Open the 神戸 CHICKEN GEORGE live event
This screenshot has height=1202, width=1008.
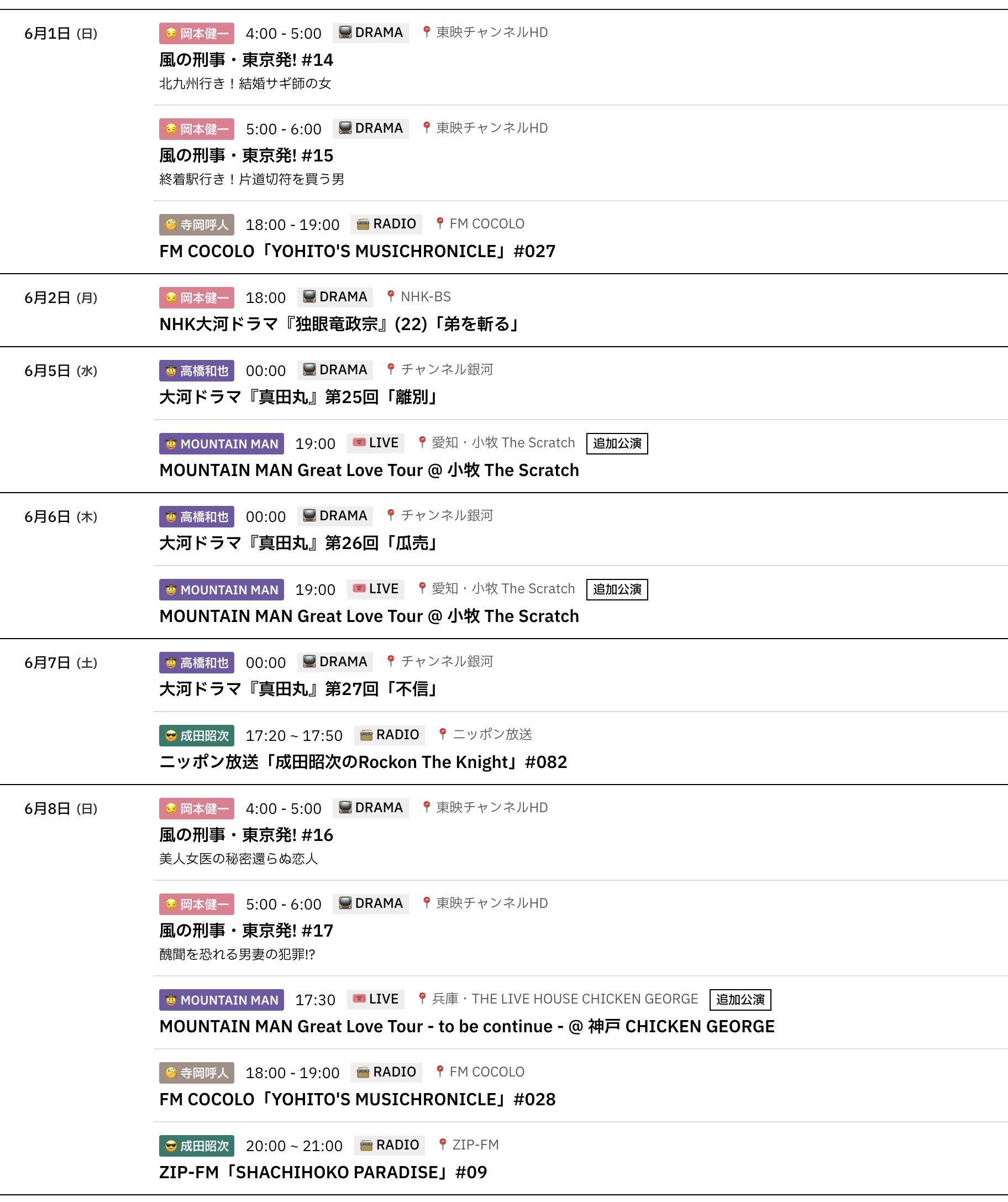(466, 1027)
